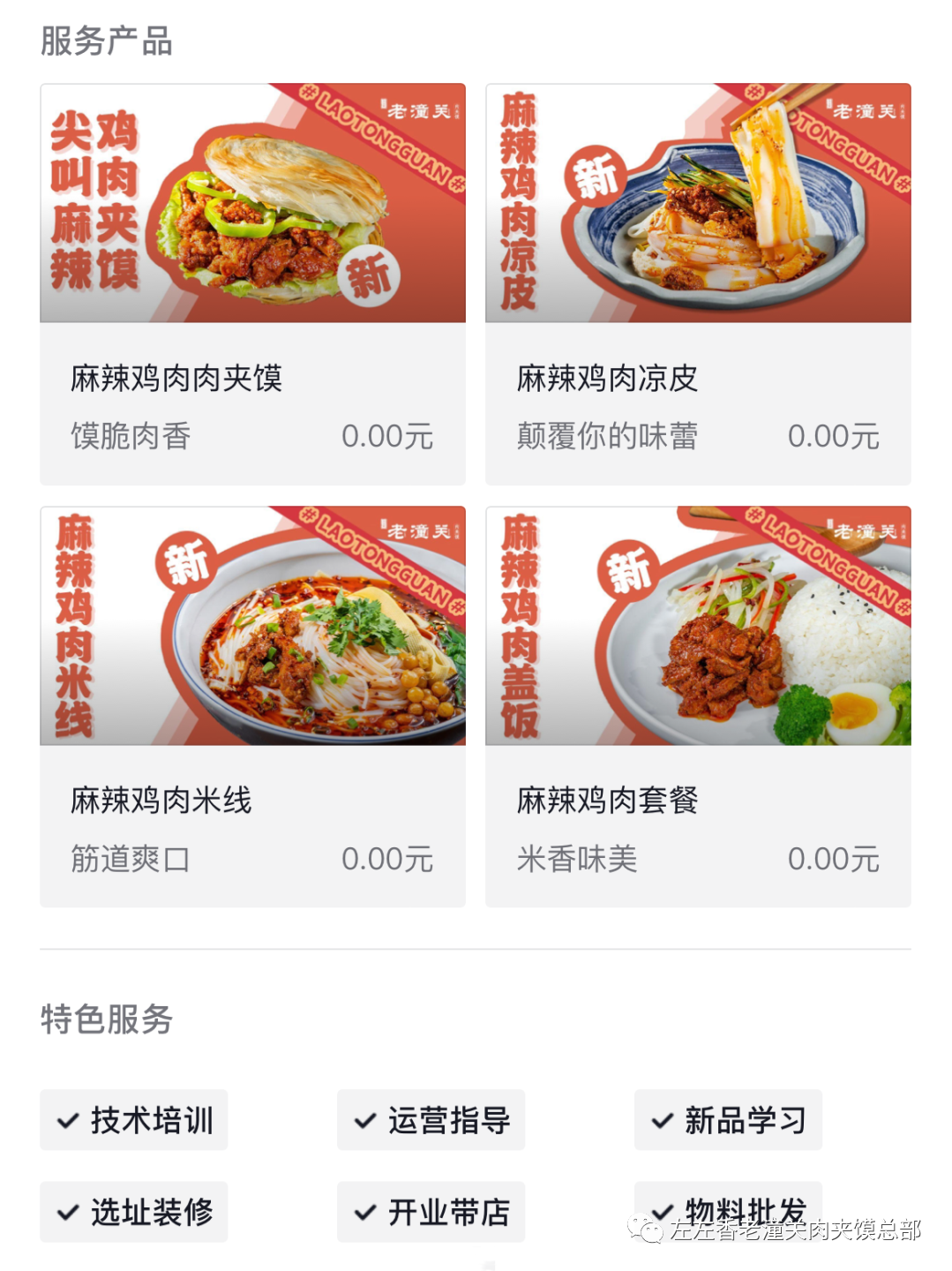View the 麻辣鸡肉凉皮 product card
Viewport: 952px width, 1271px height.
pyautogui.click(x=698, y=284)
